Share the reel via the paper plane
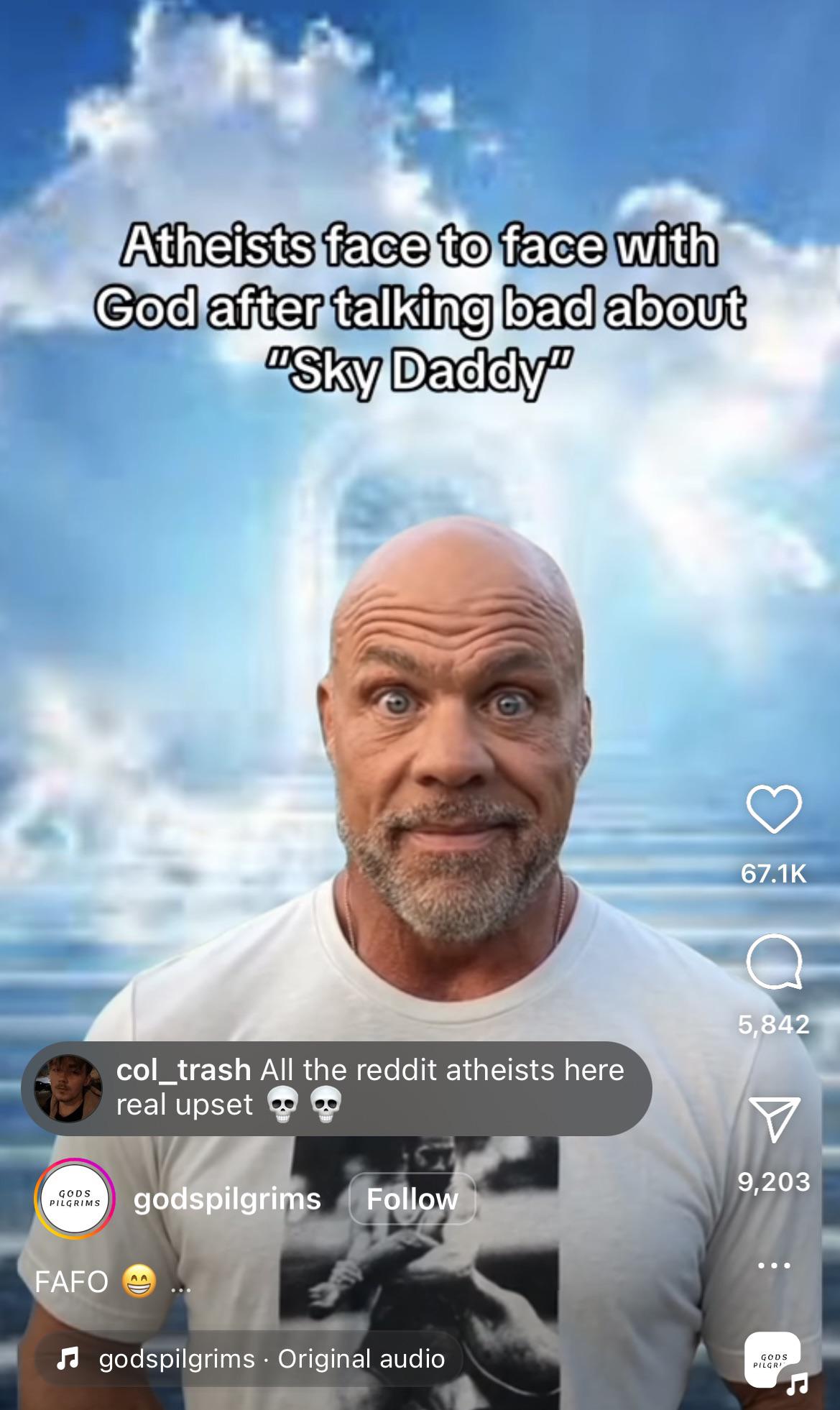 pos(774,1119)
